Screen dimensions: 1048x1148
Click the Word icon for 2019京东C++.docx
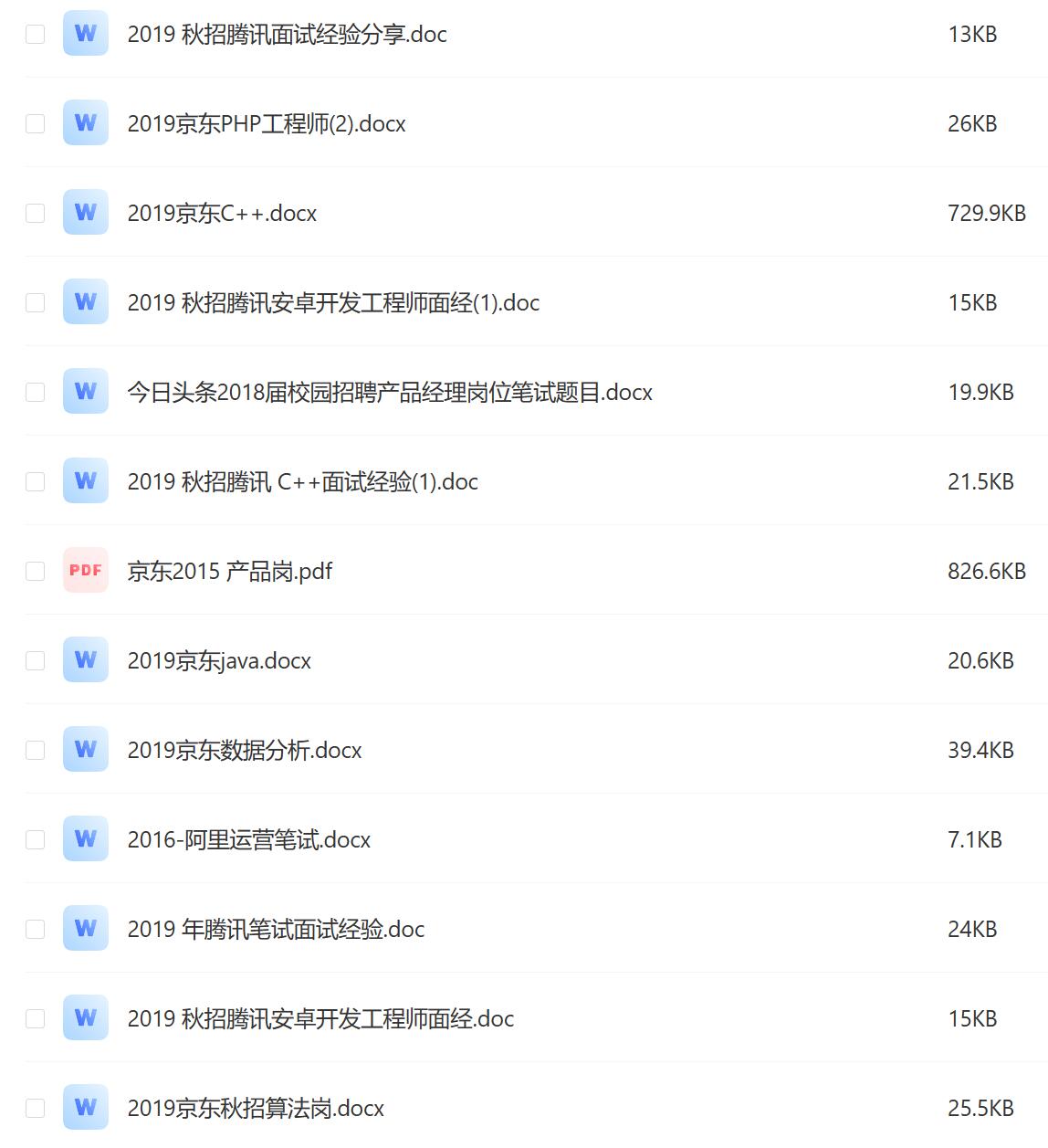pos(84,212)
